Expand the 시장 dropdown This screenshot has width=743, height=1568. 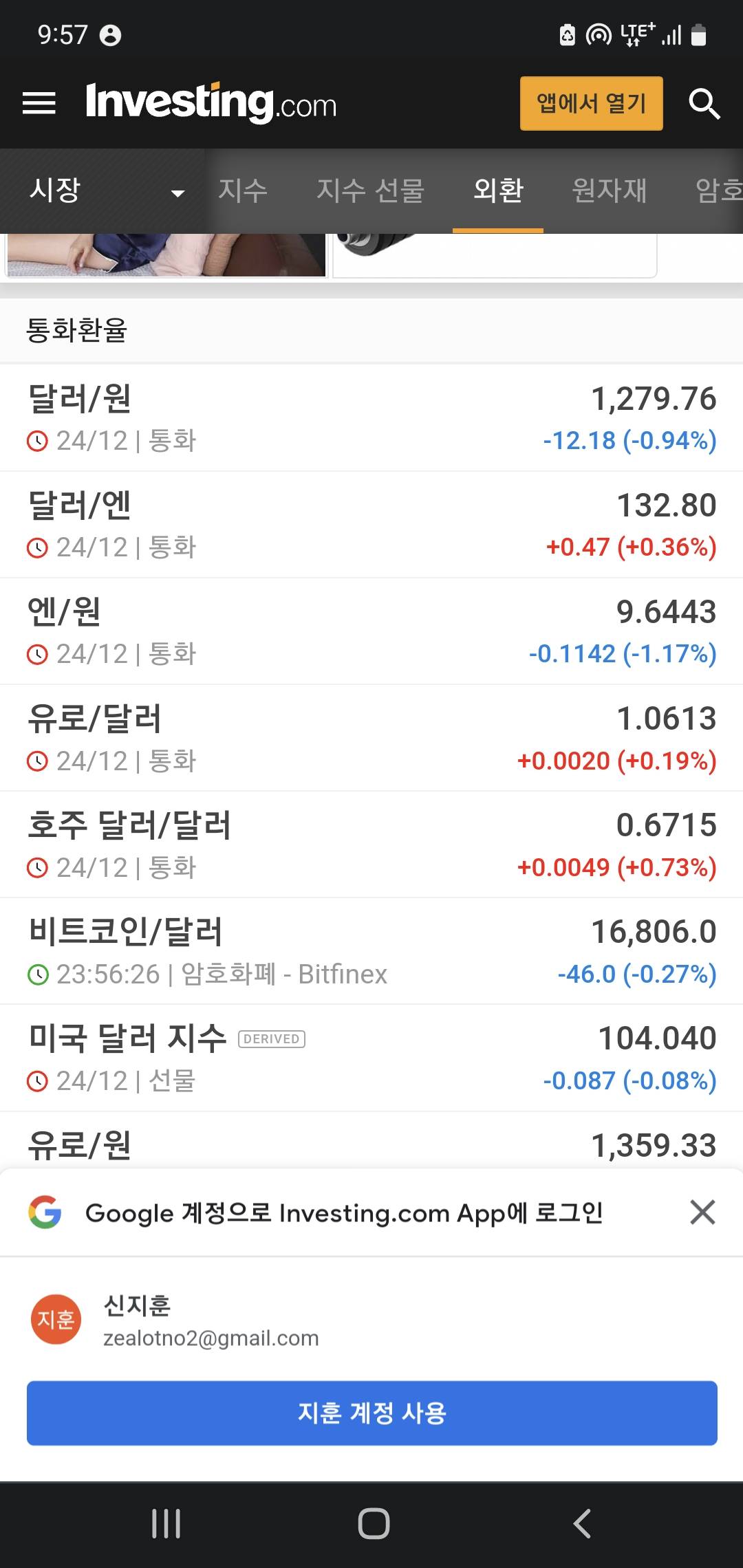pos(103,190)
